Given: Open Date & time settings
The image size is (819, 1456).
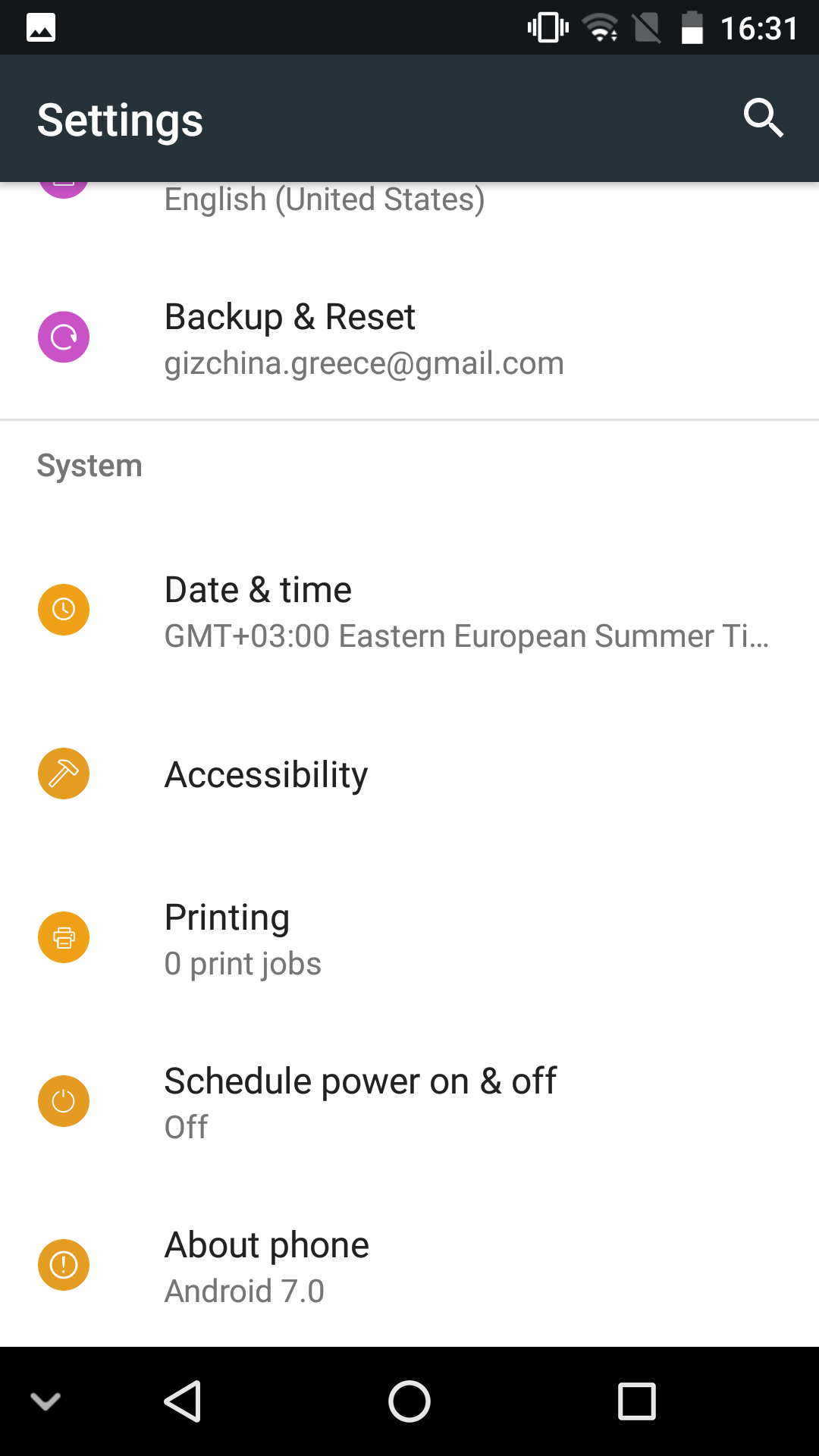Looking at the screenshot, I should pyautogui.click(x=409, y=610).
